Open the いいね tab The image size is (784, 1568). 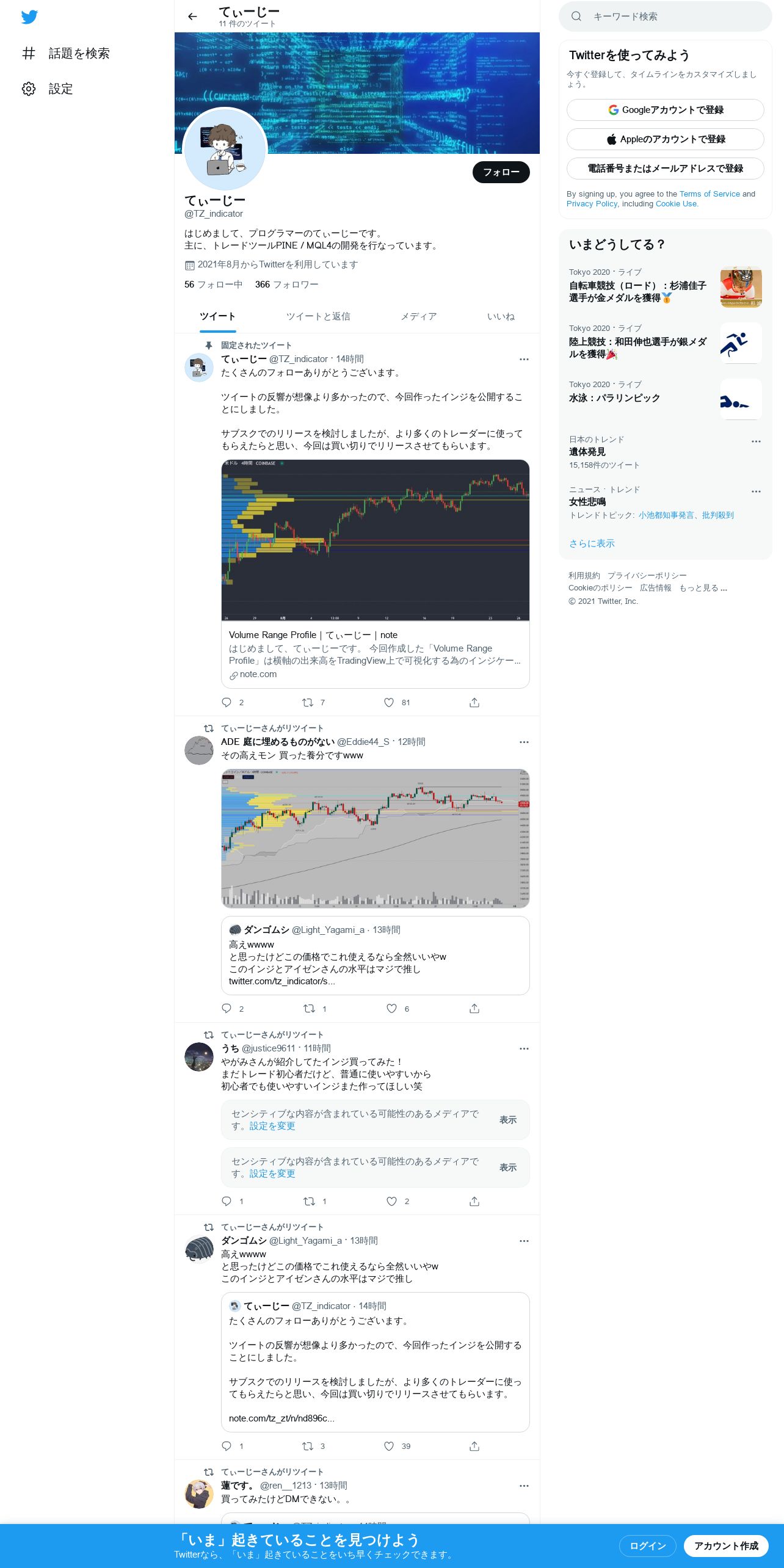[501, 316]
